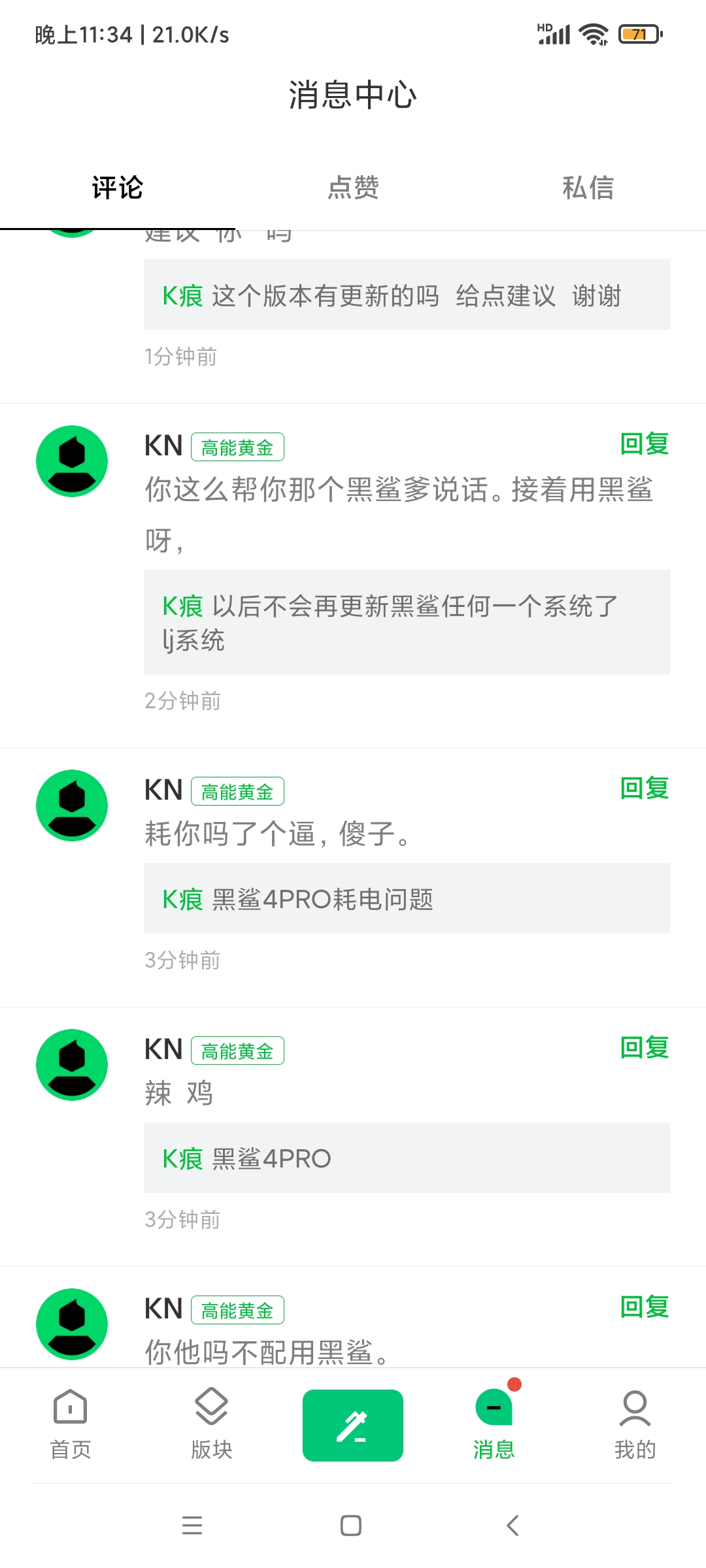Open the 我的 profile tab
The width and height of the screenshot is (706, 1568).
(635, 1425)
